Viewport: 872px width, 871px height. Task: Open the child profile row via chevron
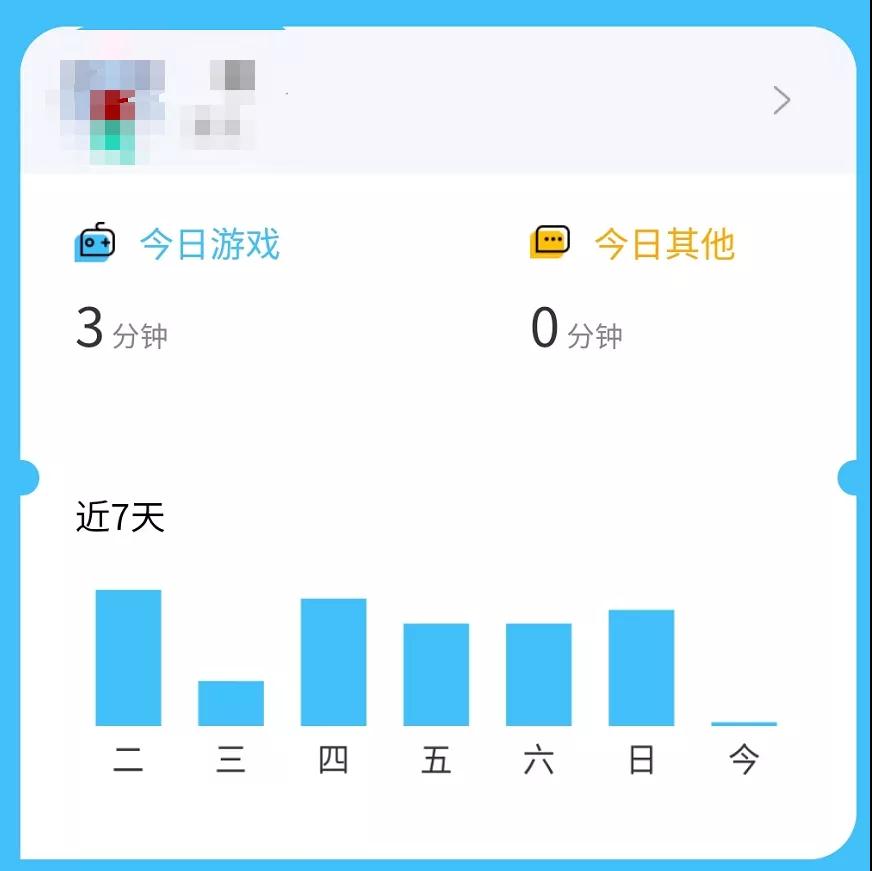[782, 100]
